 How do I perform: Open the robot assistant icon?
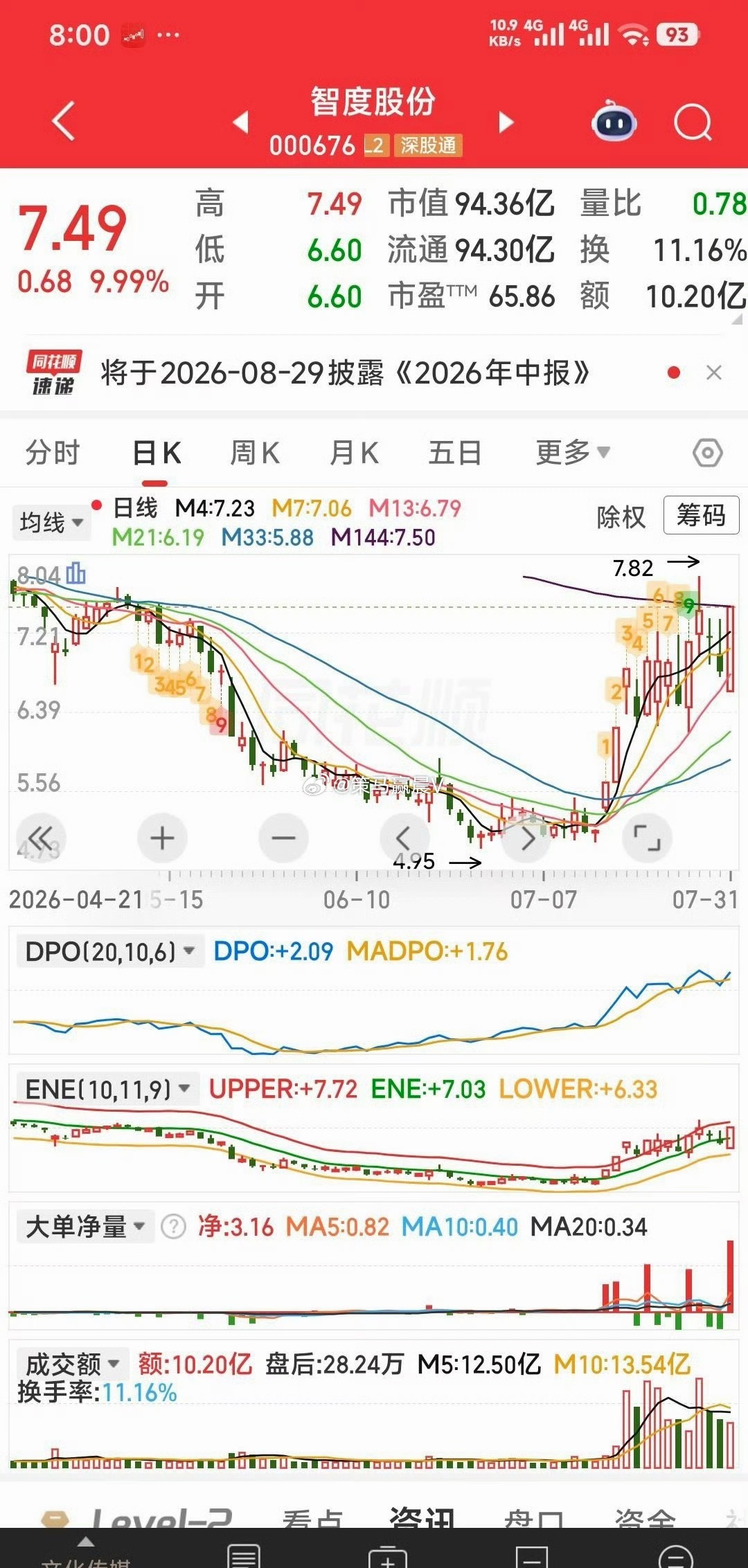click(x=614, y=122)
